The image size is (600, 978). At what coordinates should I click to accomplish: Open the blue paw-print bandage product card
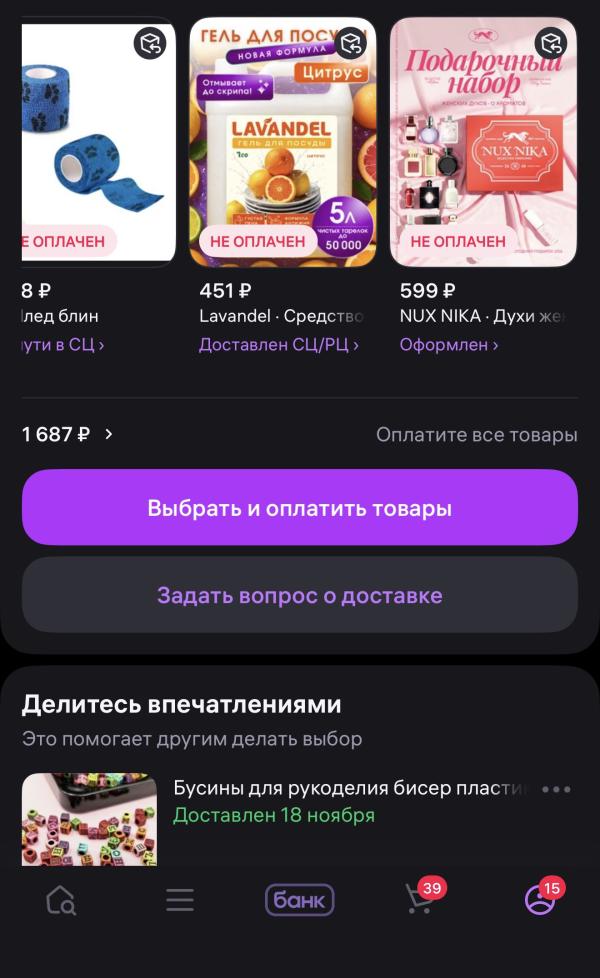coord(98,142)
